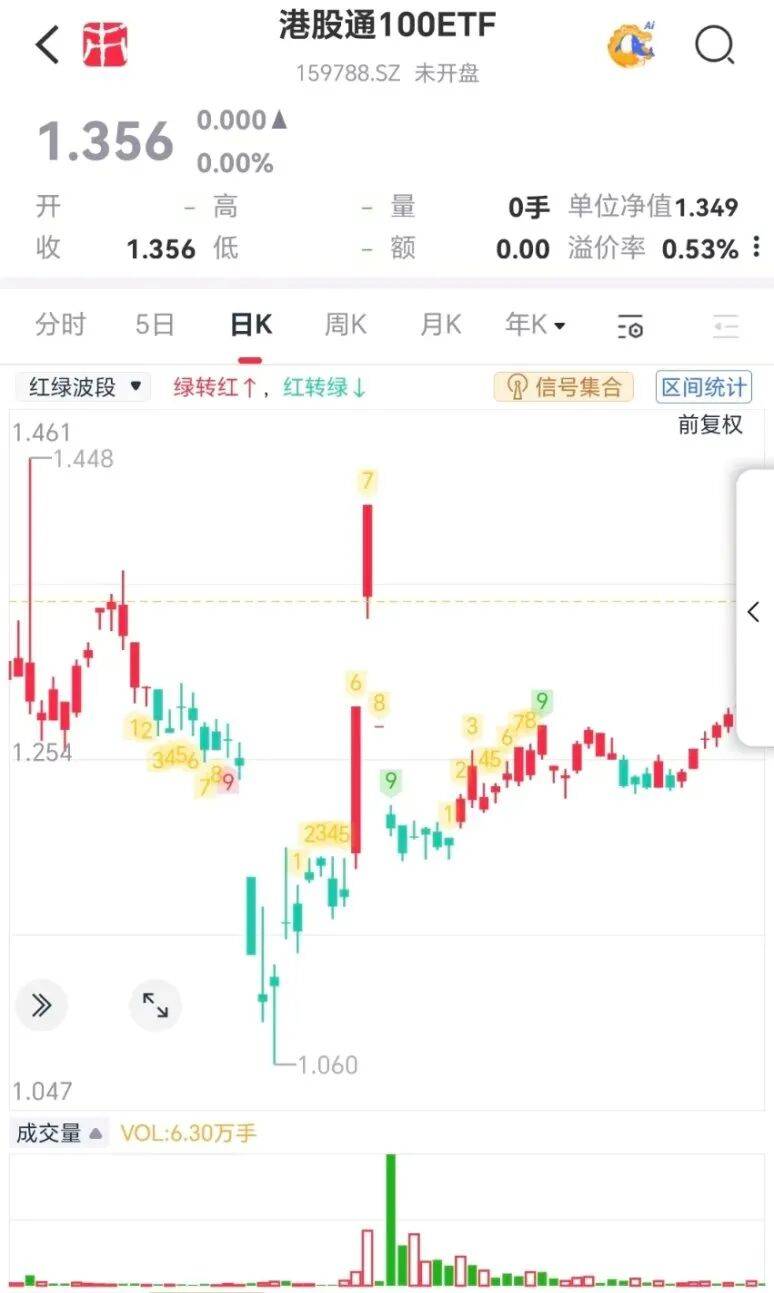The height and width of the screenshot is (1293, 774).
Task: Tap the chart layout icon after 年K
Action: click(725, 326)
